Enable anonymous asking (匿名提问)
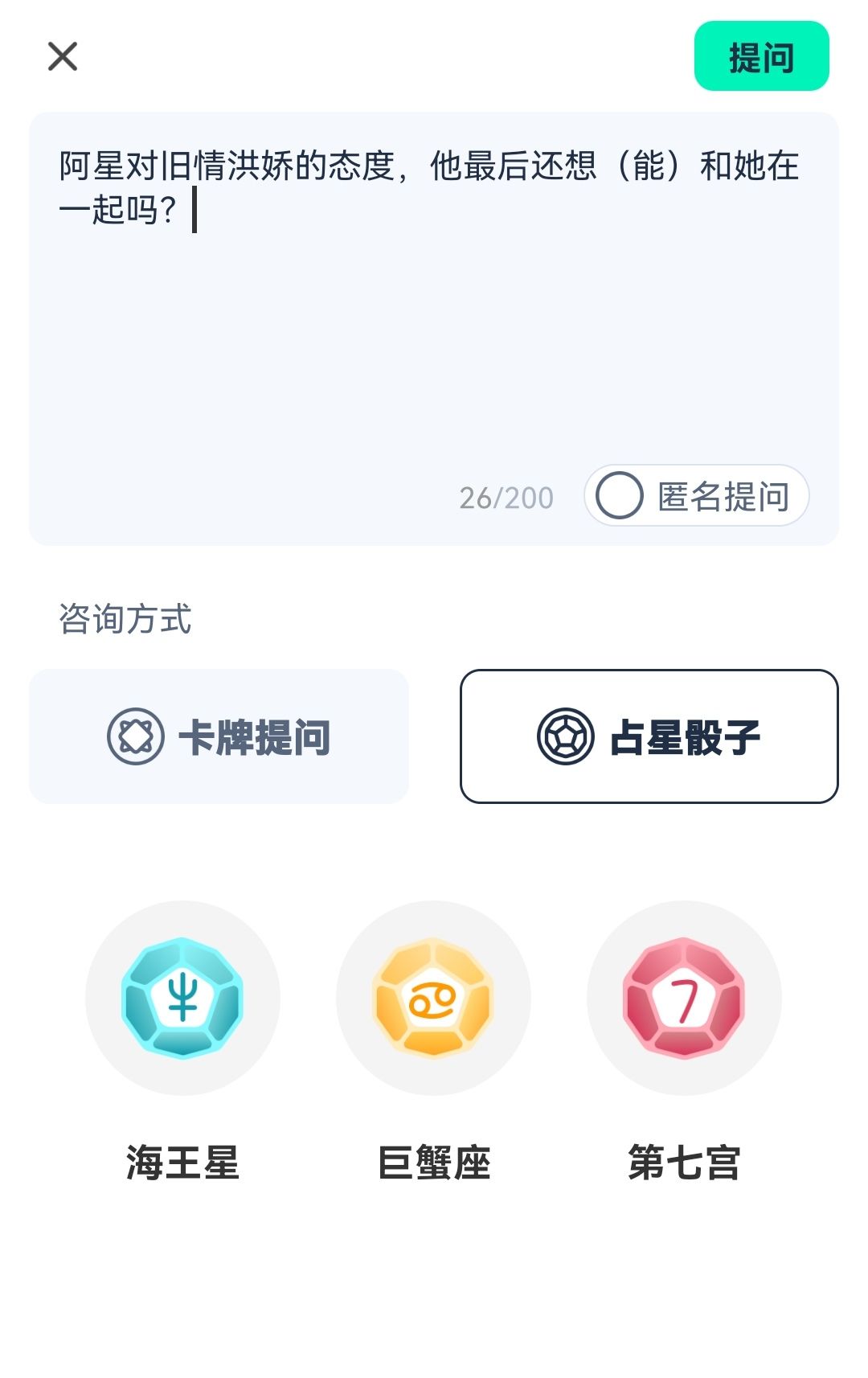 [620, 497]
